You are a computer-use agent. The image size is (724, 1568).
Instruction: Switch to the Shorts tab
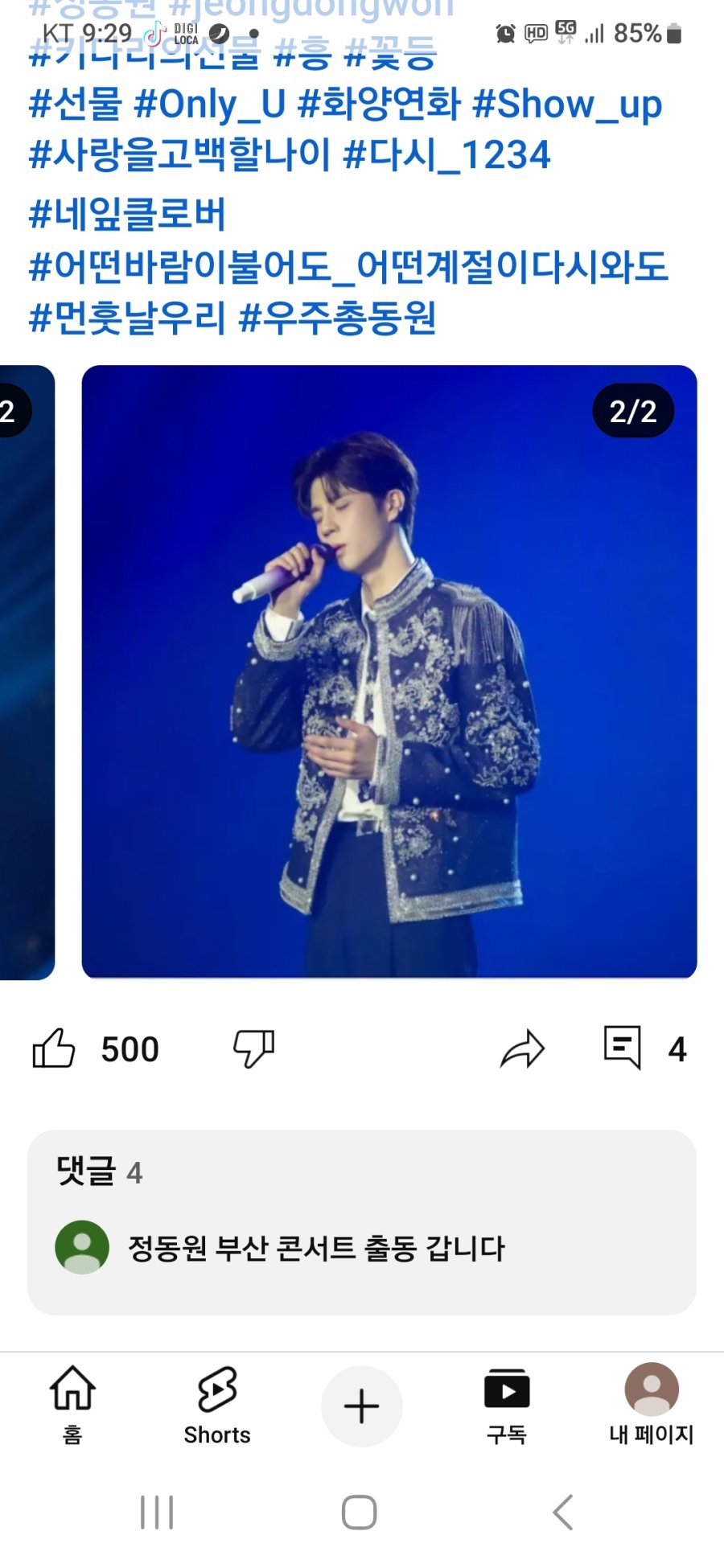point(217,1405)
